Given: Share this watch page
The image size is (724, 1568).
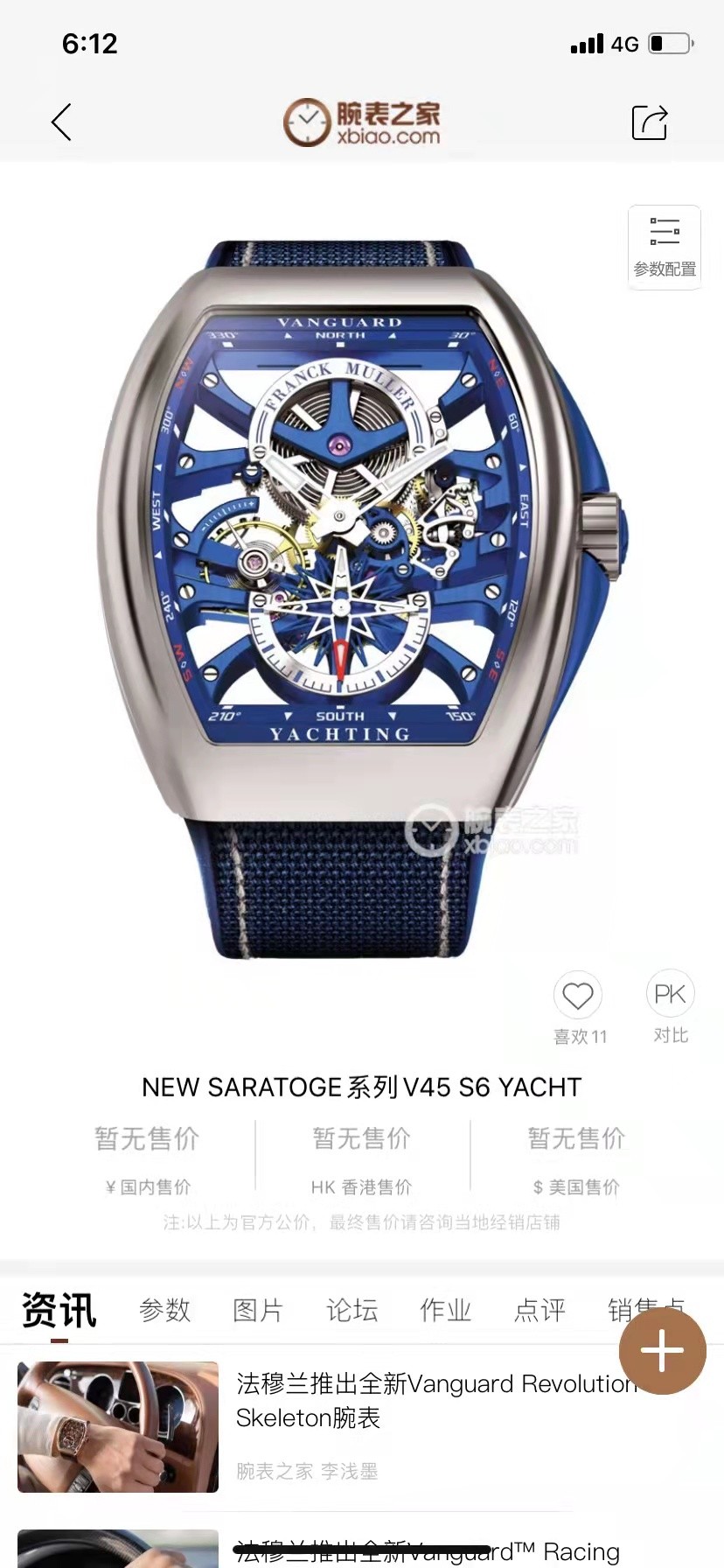Looking at the screenshot, I should tap(650, 122).
